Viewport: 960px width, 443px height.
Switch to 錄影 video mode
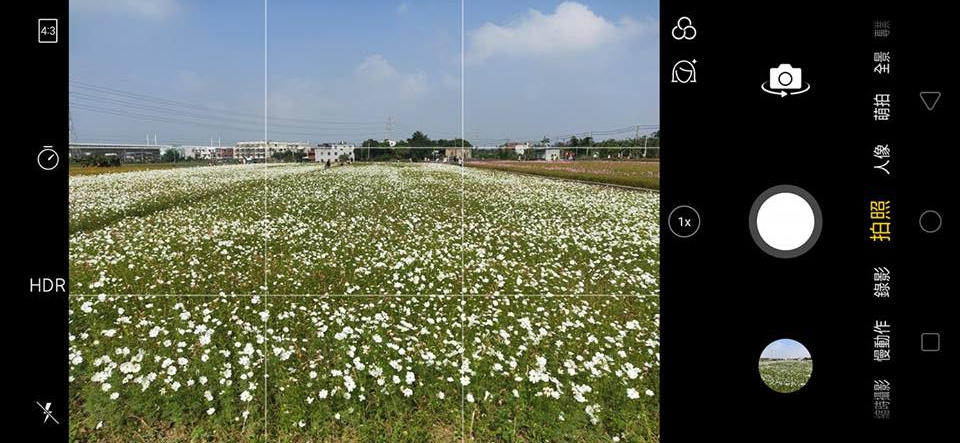click(882, 282)
